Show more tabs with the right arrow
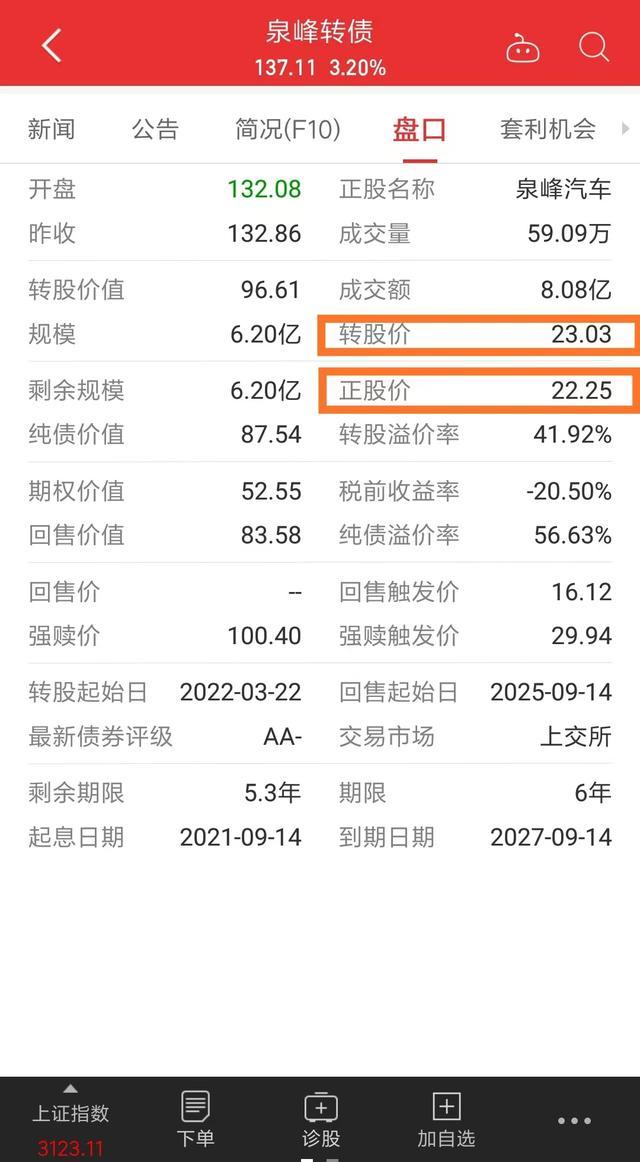This screenshot has height=1162, width=640. 626,129
